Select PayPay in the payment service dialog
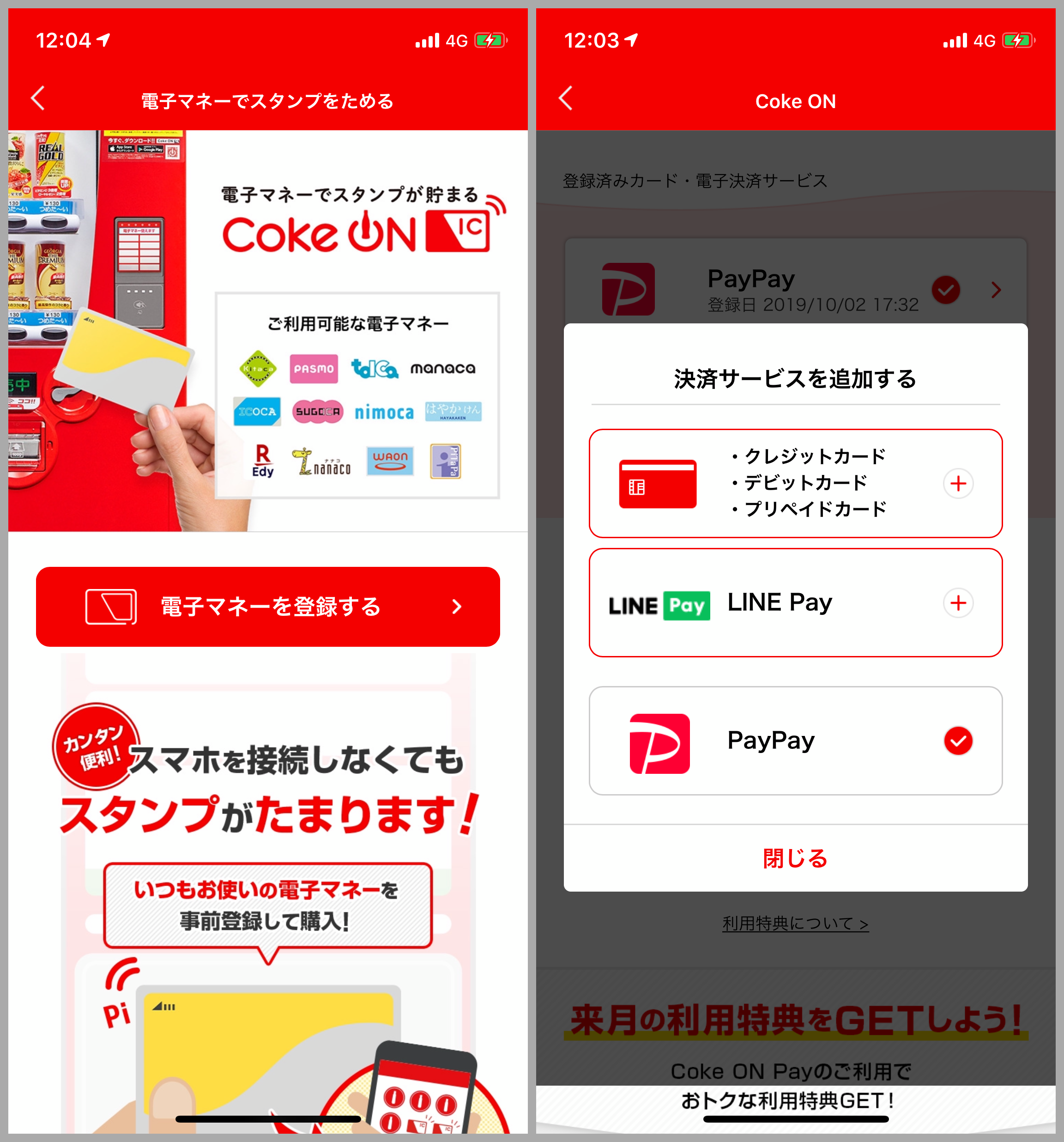The image size is (1064, 1142). 795,741
